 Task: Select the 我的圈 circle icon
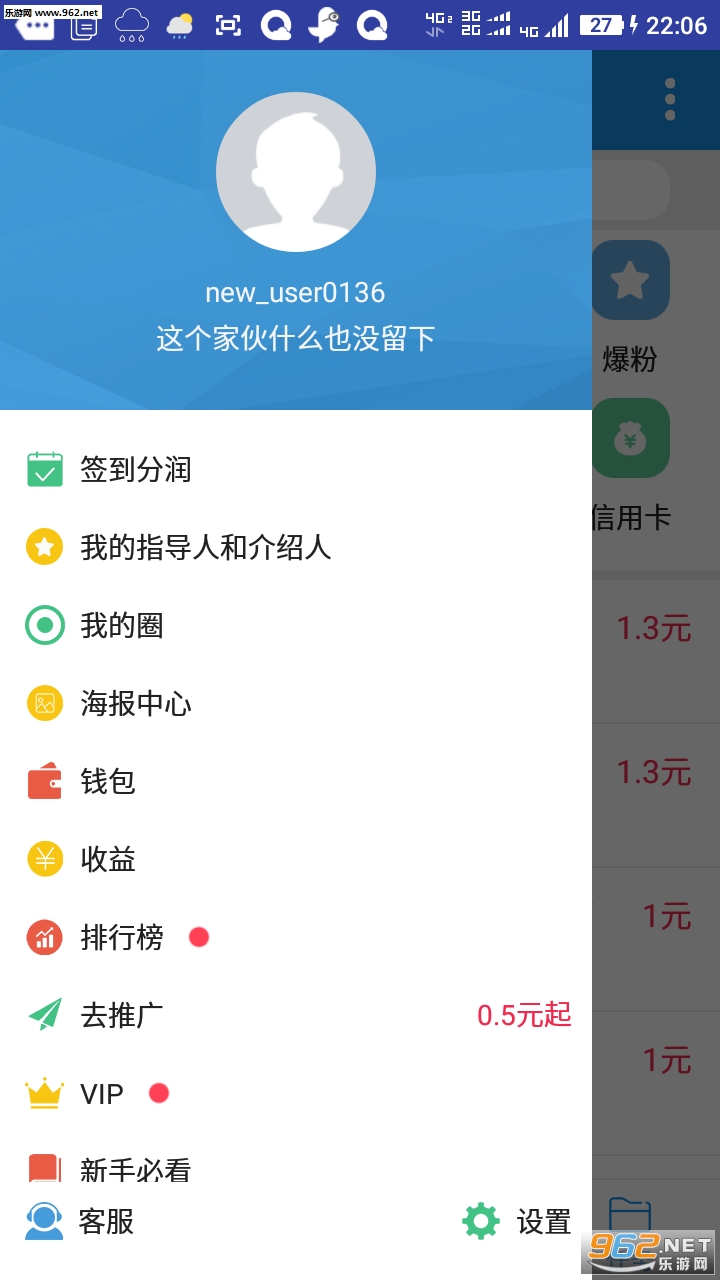(x=44, y=625)
